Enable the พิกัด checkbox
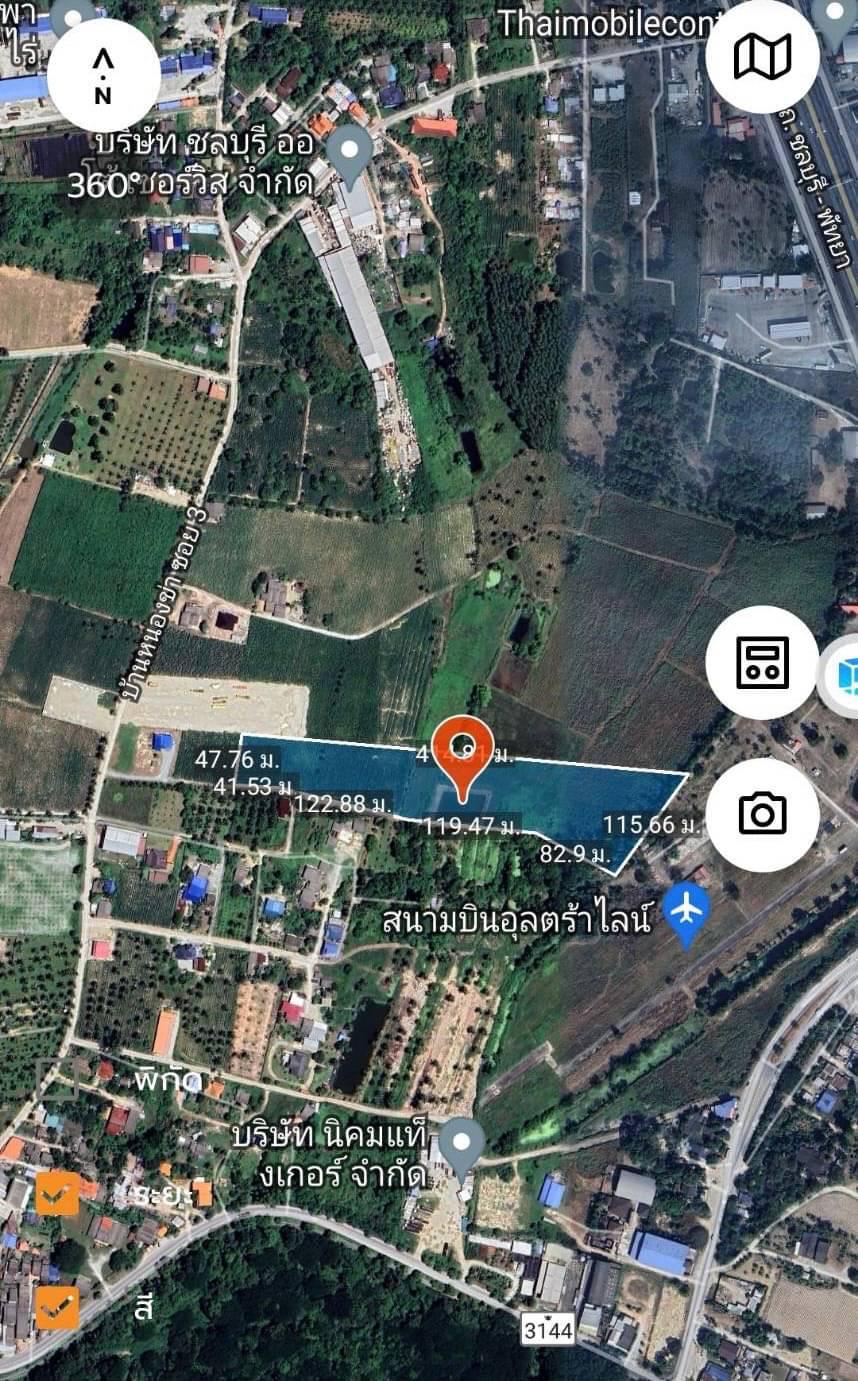Screen dimensions: 858x1381 coord(58,1079)
